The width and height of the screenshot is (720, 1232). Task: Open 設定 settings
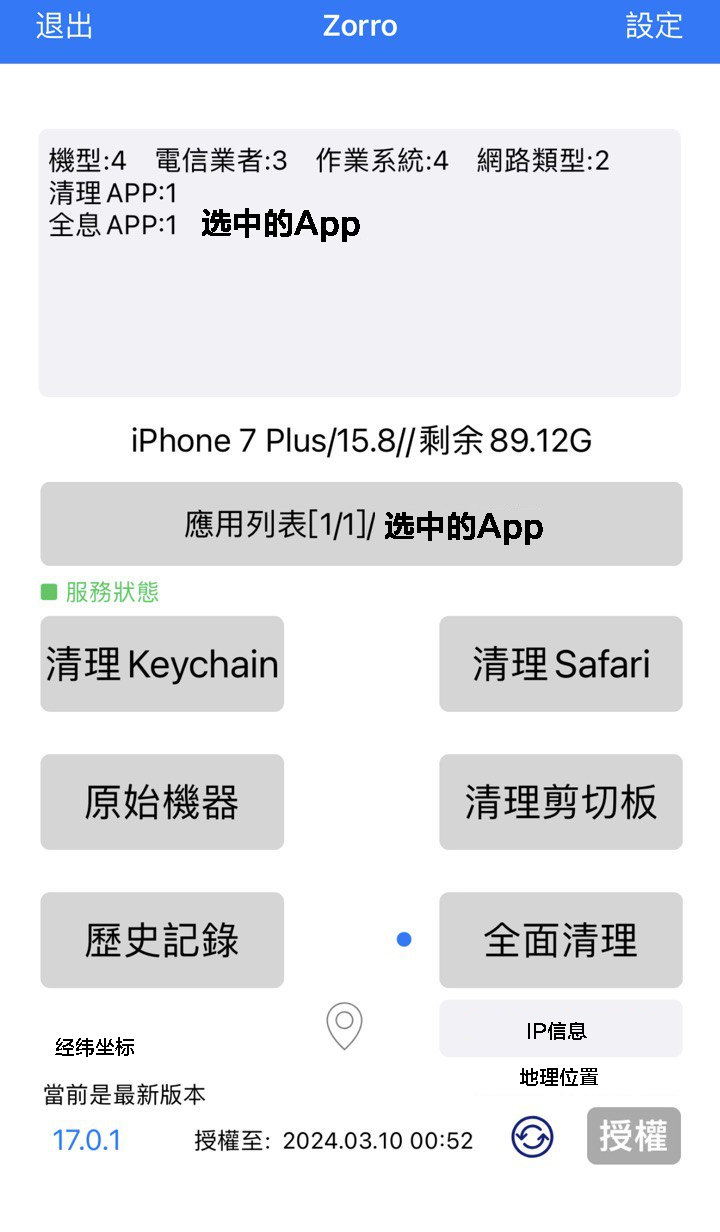654,26
